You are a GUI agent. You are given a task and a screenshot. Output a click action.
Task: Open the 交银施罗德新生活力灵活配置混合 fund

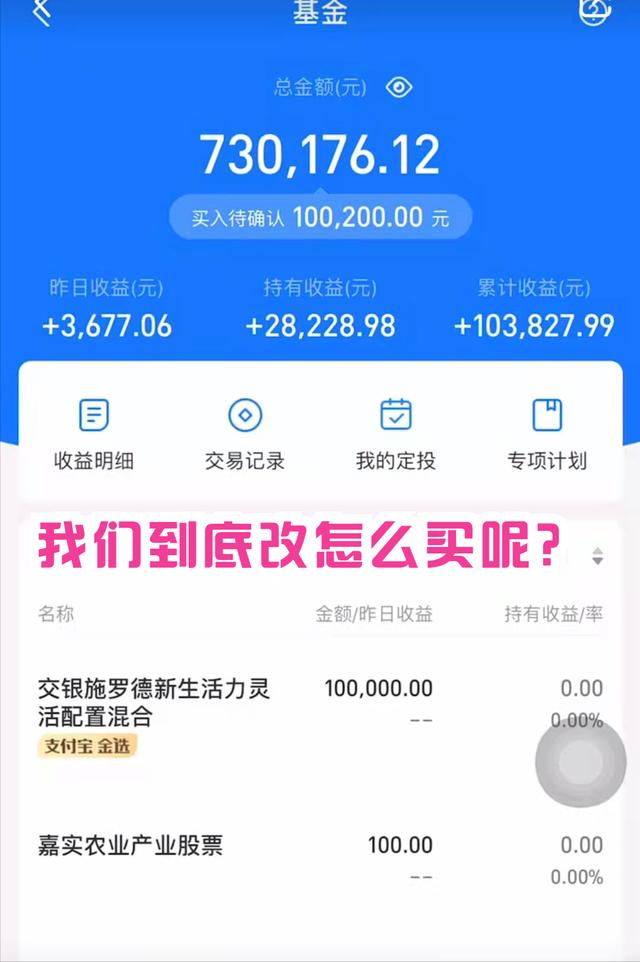(x=154, y=702)
